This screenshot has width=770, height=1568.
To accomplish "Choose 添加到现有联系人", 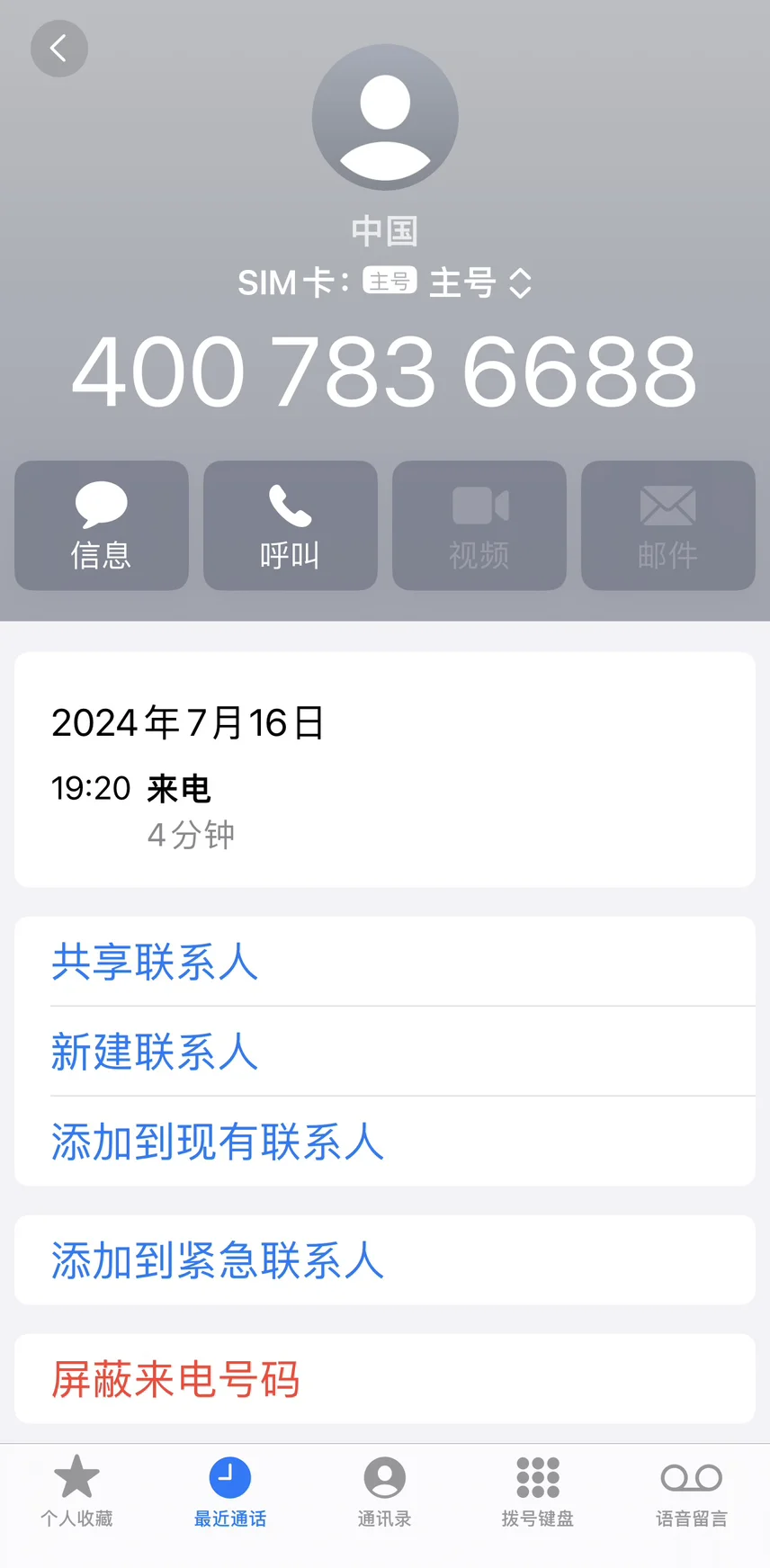I will click(218, 1142).
